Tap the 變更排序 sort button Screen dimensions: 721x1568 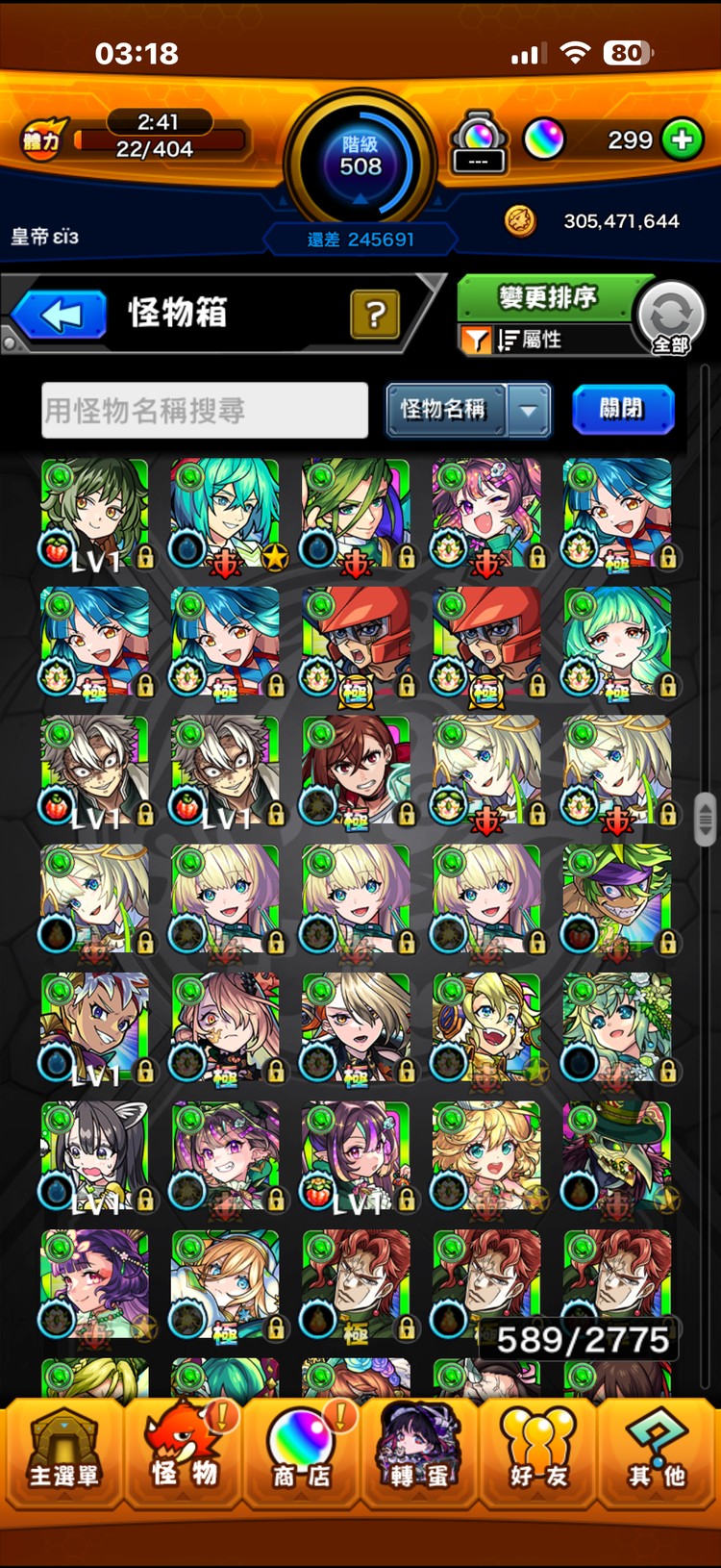[548, 297]
